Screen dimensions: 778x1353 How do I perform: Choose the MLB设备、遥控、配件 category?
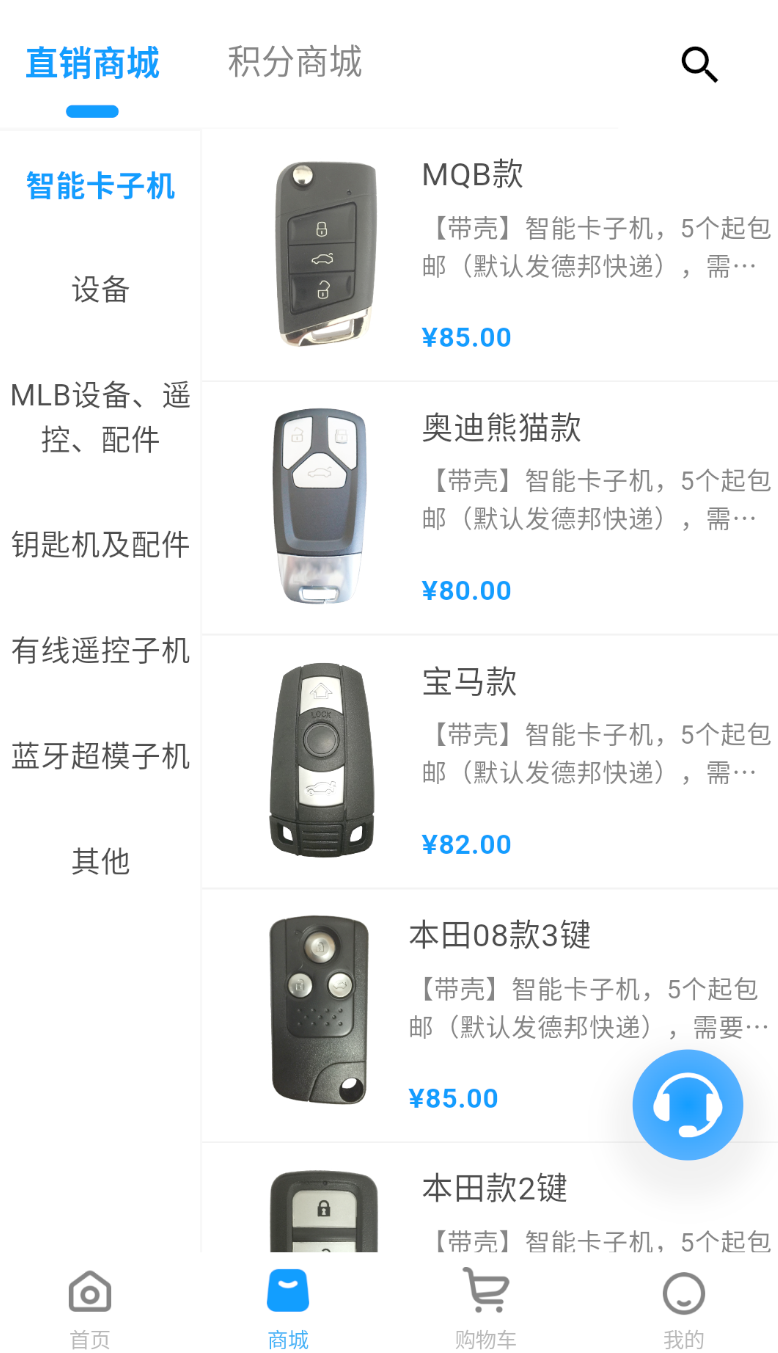pyautogui.click(x=100, y=417)
